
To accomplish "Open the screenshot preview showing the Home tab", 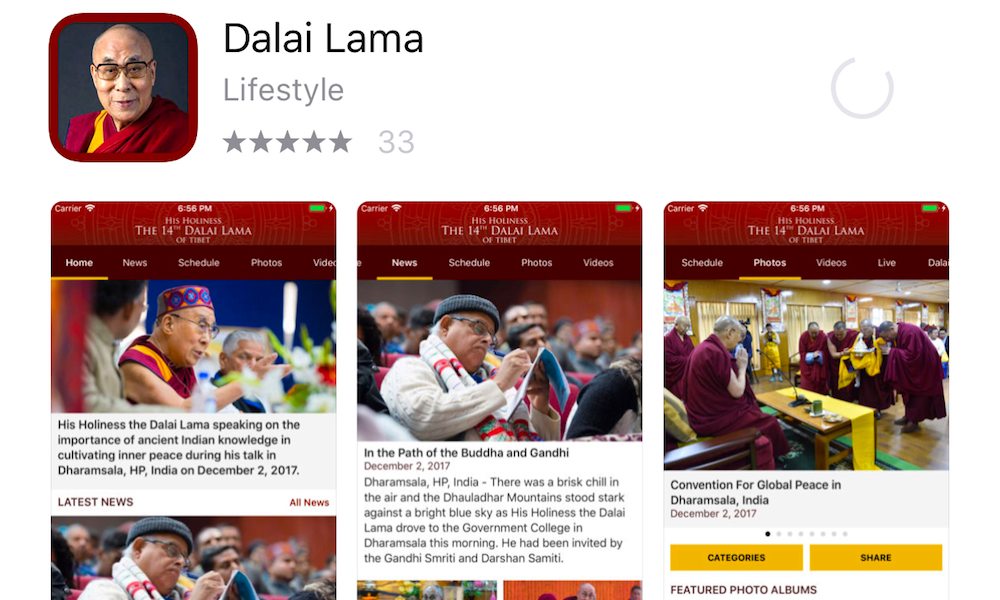I will tap(193, 400).
